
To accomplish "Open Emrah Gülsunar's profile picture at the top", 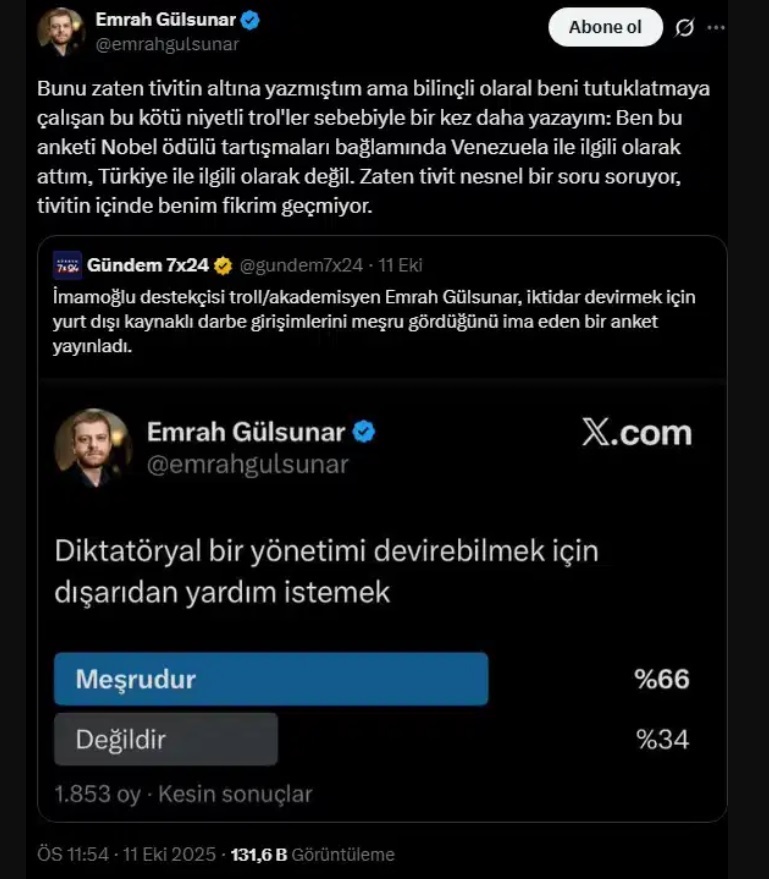I will (61, 32).
